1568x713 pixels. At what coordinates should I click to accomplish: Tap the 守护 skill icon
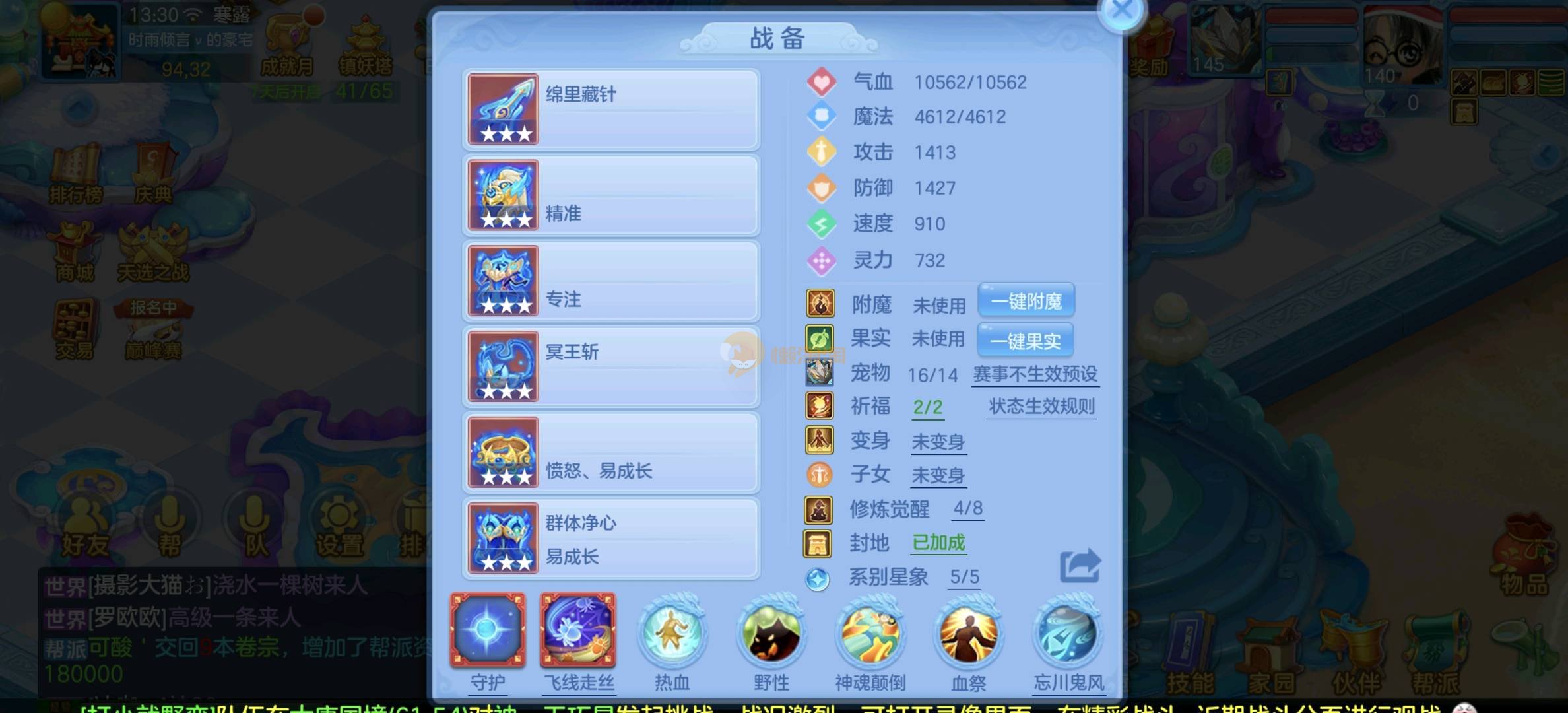488,630
